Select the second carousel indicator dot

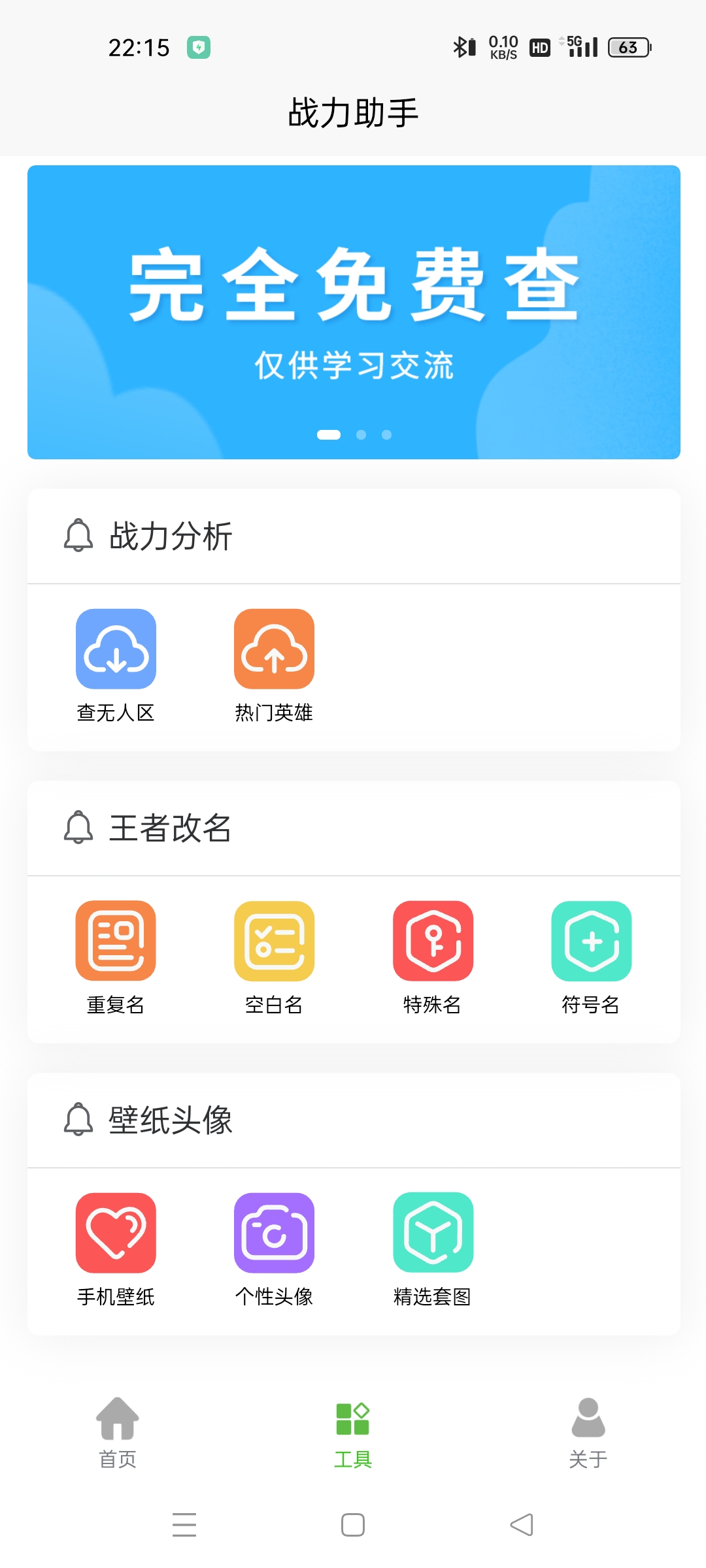pyautogui.click(x=360, y=434)
